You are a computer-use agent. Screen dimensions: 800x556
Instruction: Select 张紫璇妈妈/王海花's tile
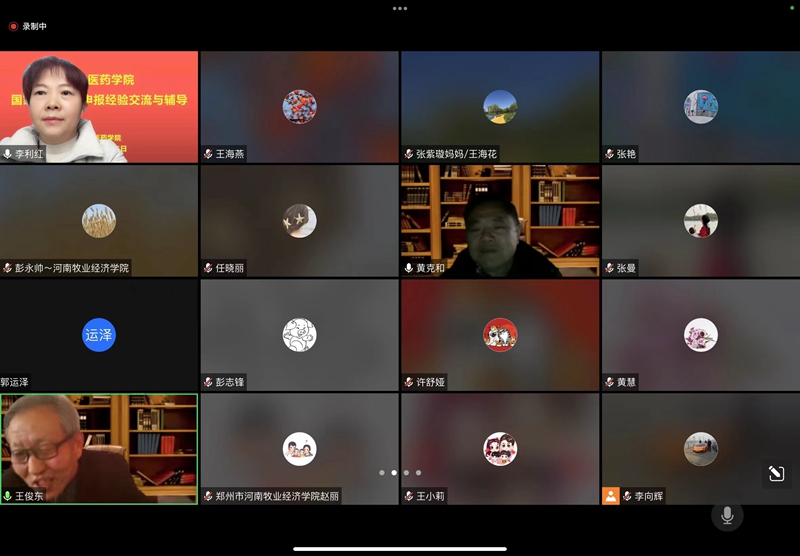click(x=500, y=107)
